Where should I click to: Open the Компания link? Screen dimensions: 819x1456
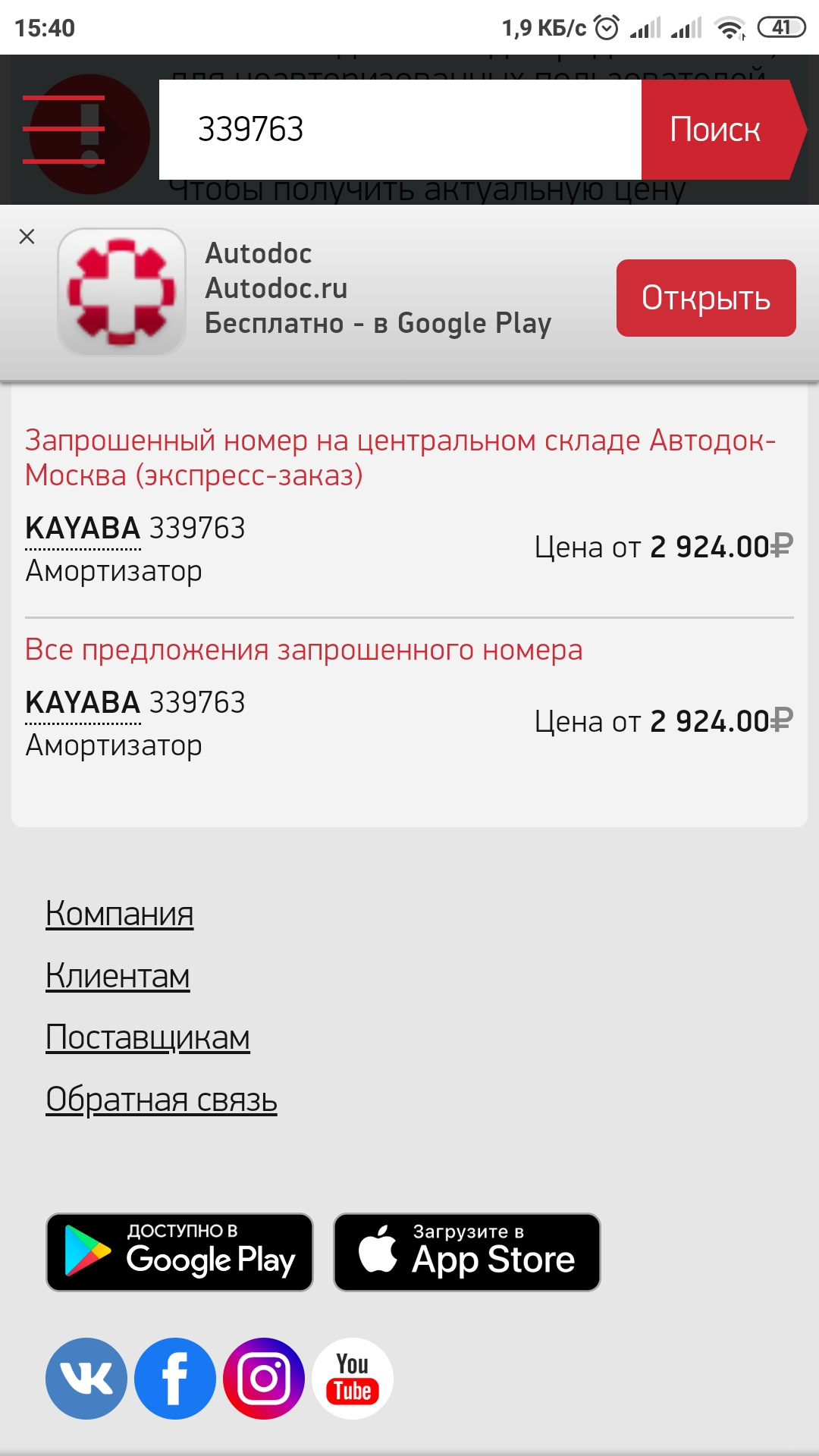[x=119, y=914]
